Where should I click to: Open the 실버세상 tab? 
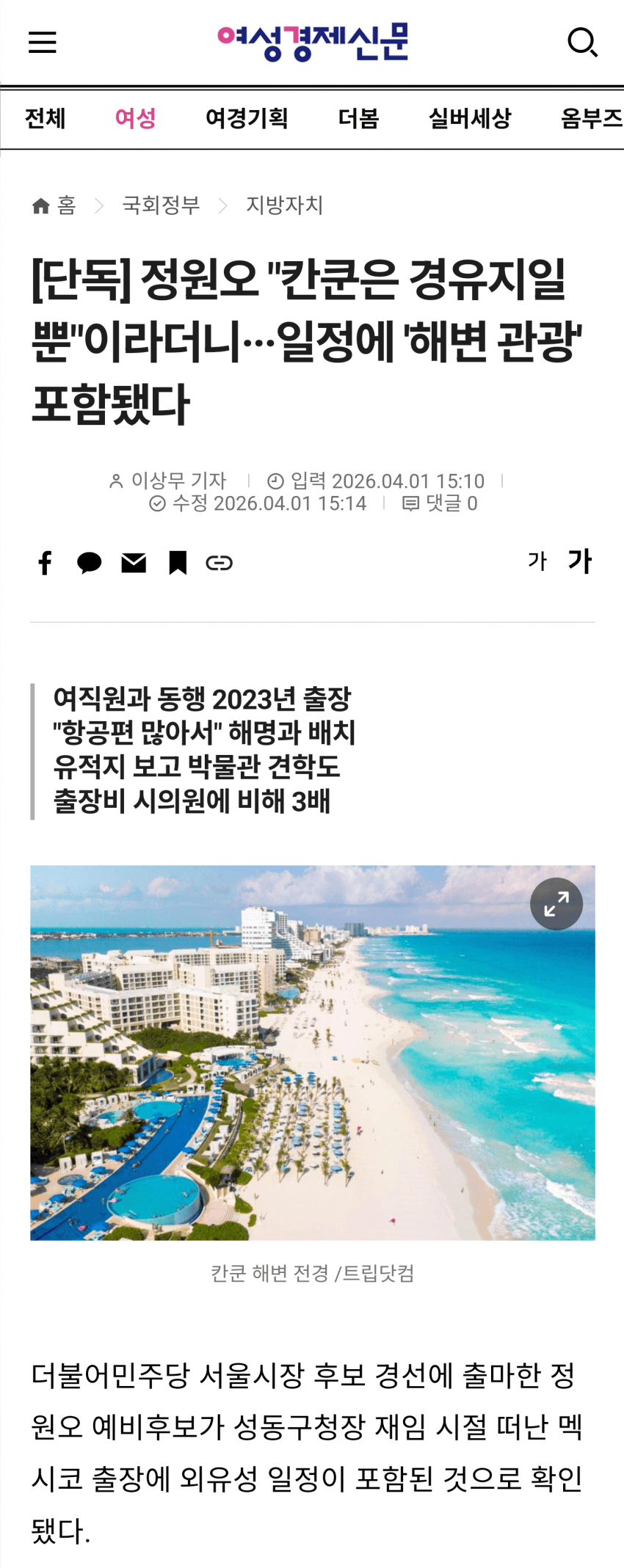(470, 118)
